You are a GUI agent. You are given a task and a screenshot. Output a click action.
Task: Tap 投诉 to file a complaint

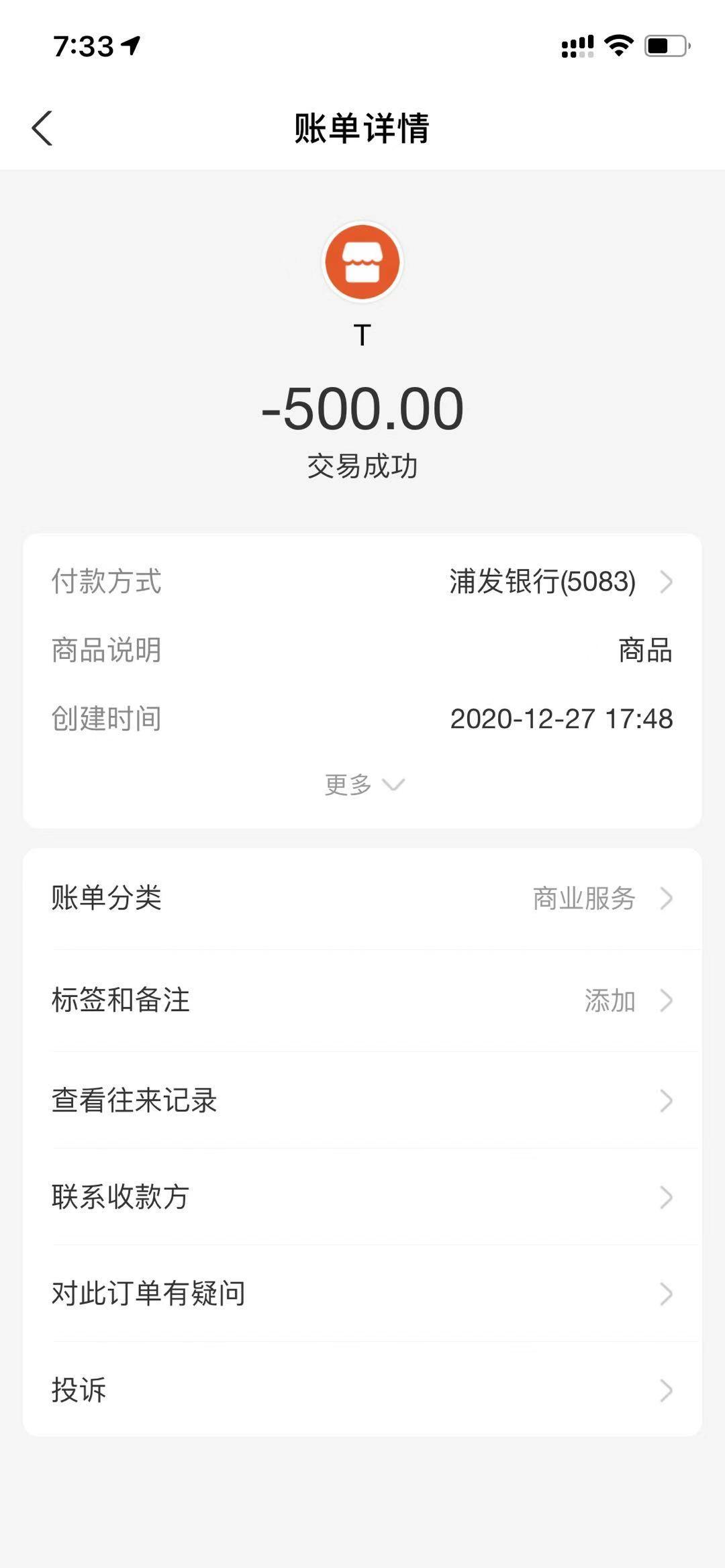pyautogui.click(x=362, y=1390)
